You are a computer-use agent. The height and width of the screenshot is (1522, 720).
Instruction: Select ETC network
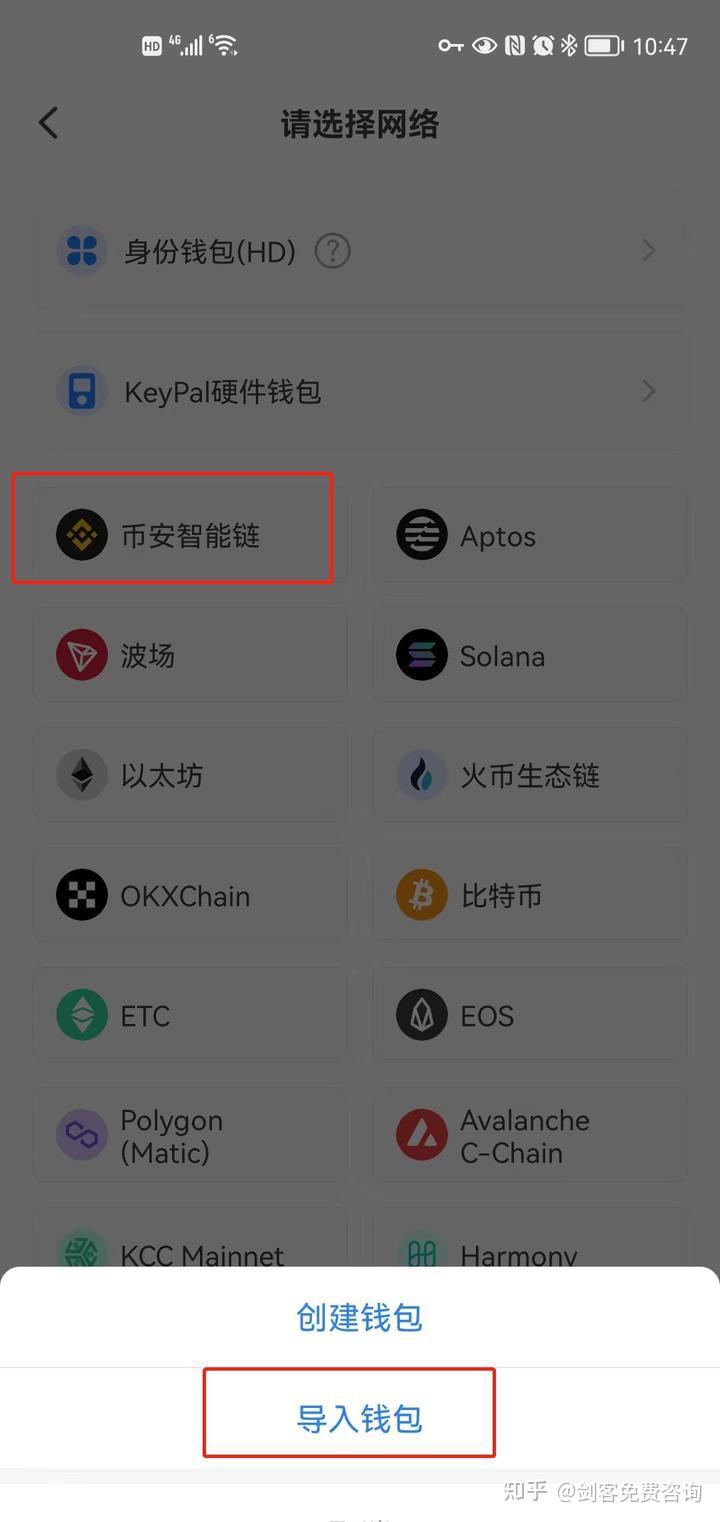pos(190,1016)
